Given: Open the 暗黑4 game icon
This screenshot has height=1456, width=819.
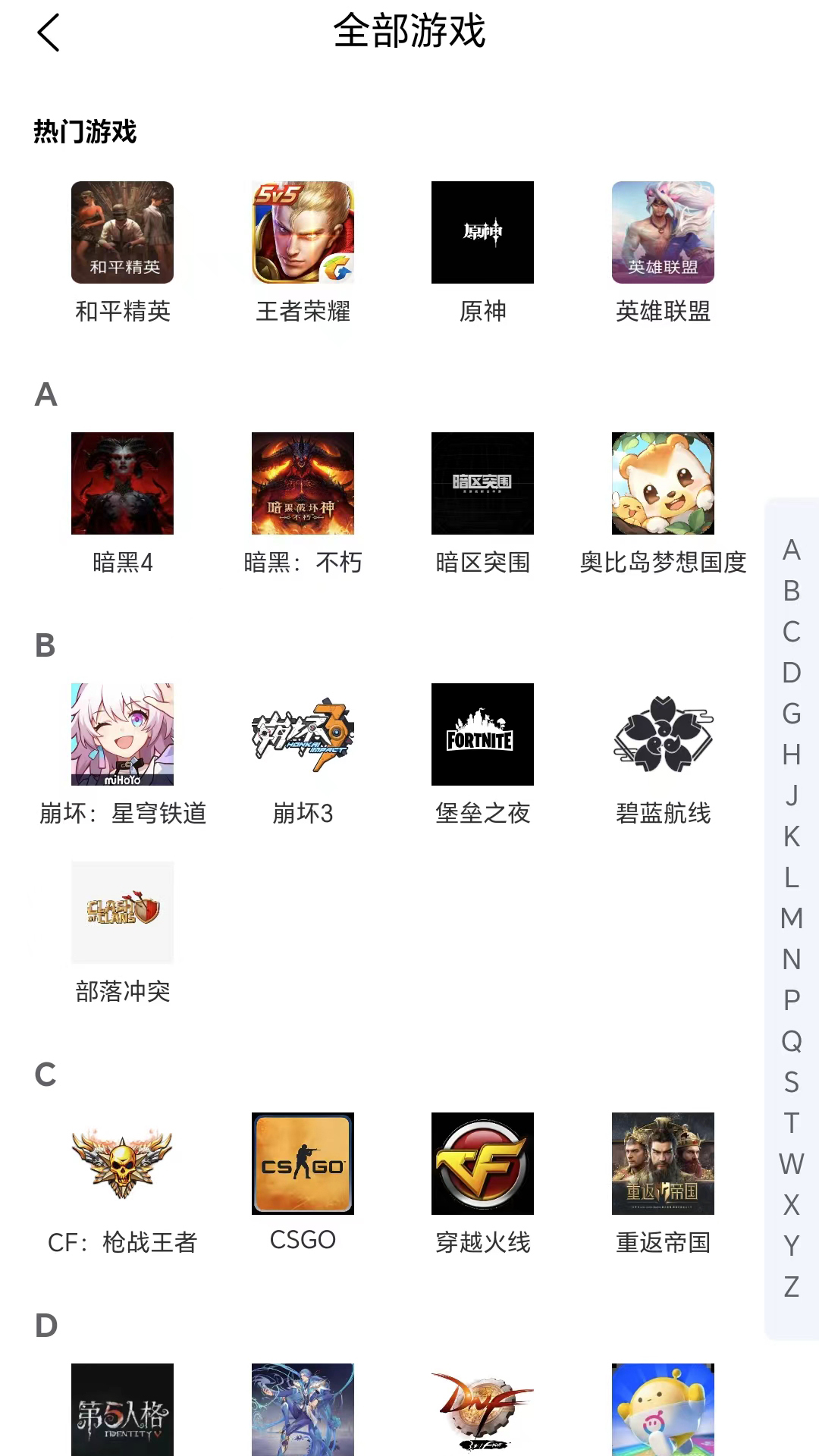Looking at the screenshot, I should click(122, 484).
